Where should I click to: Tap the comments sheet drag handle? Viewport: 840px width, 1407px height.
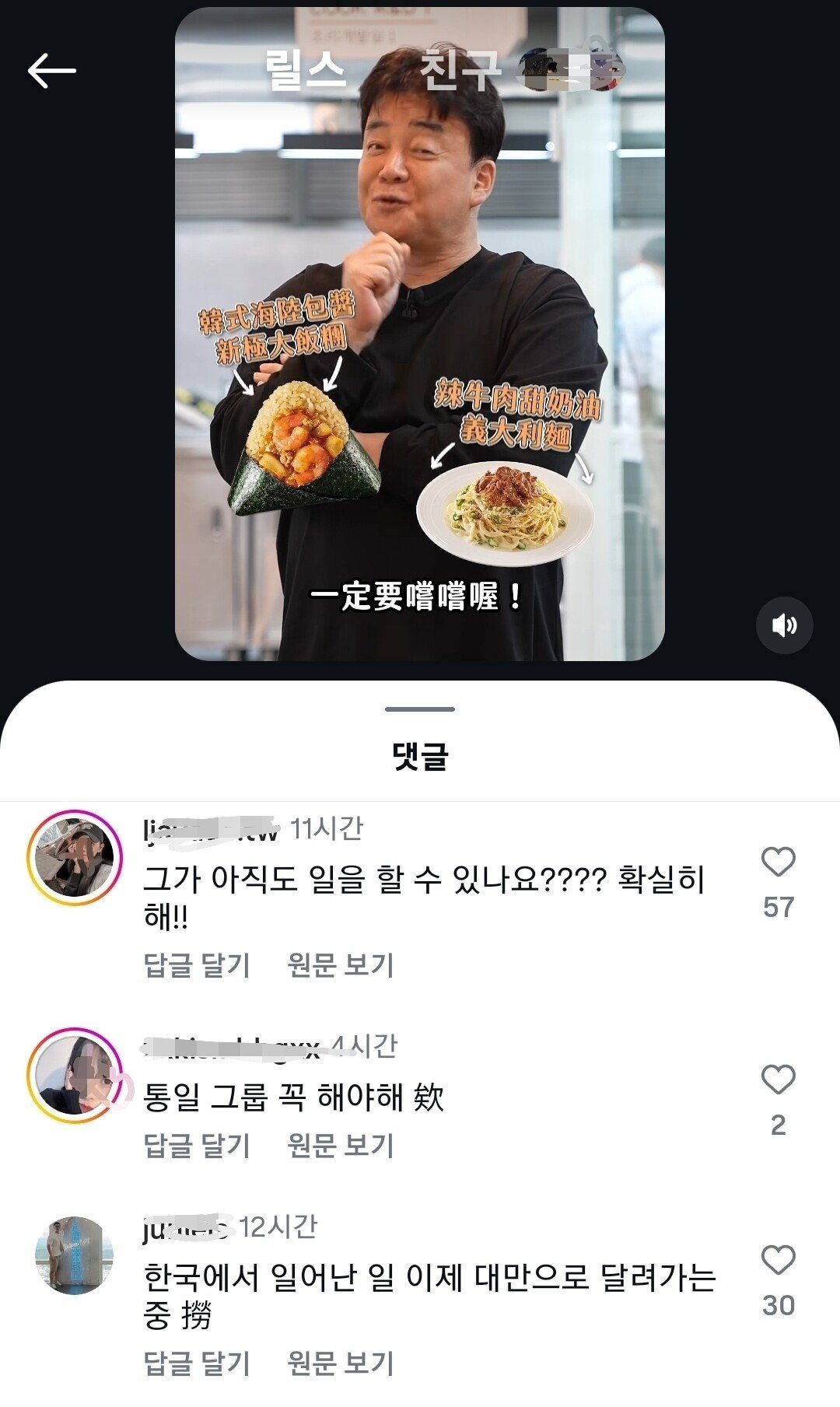click(420, 709)
